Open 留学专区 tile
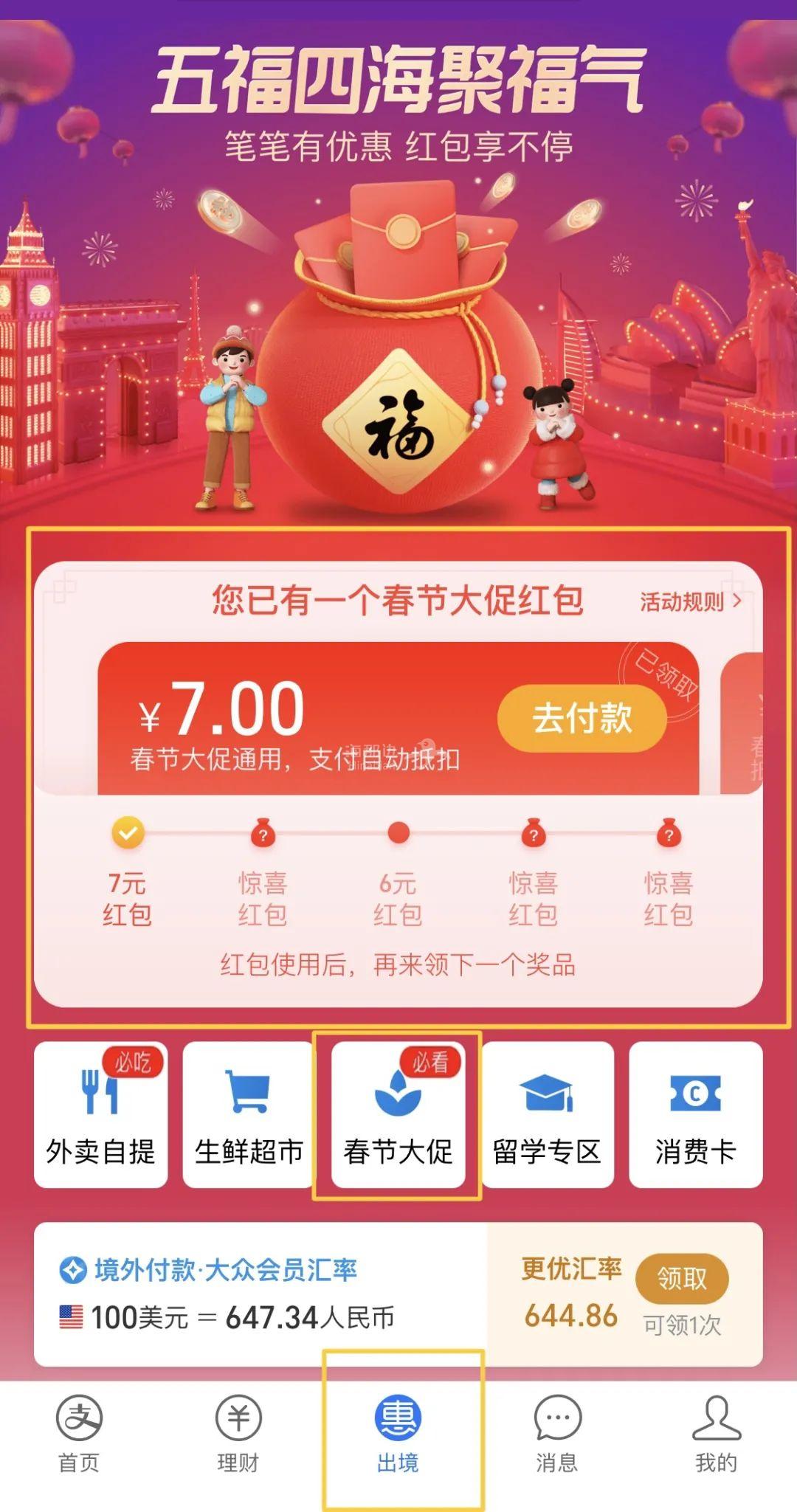Viewport: 797px width, 1512px height. pos(547,1114)
